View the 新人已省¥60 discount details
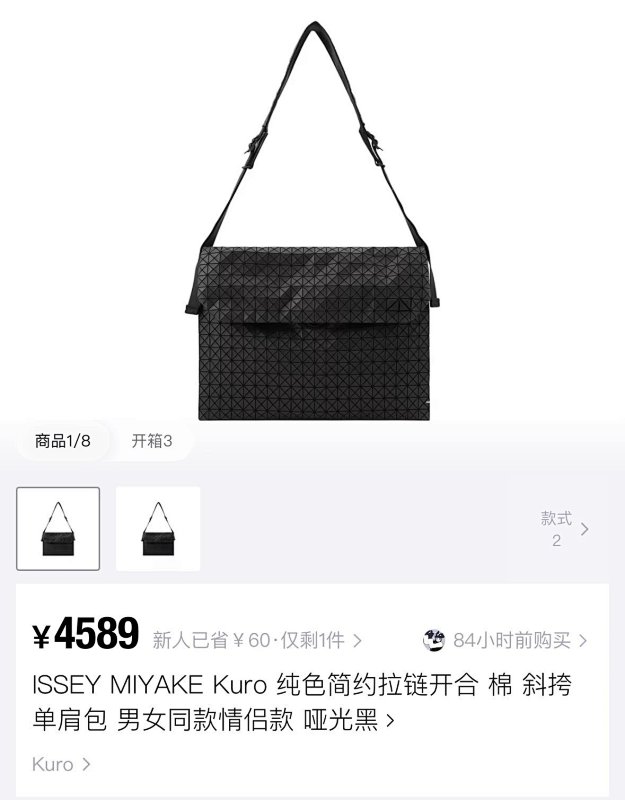The width and height of the screenshot is (625, 800). pyautogui.click(x=257, y=640)
